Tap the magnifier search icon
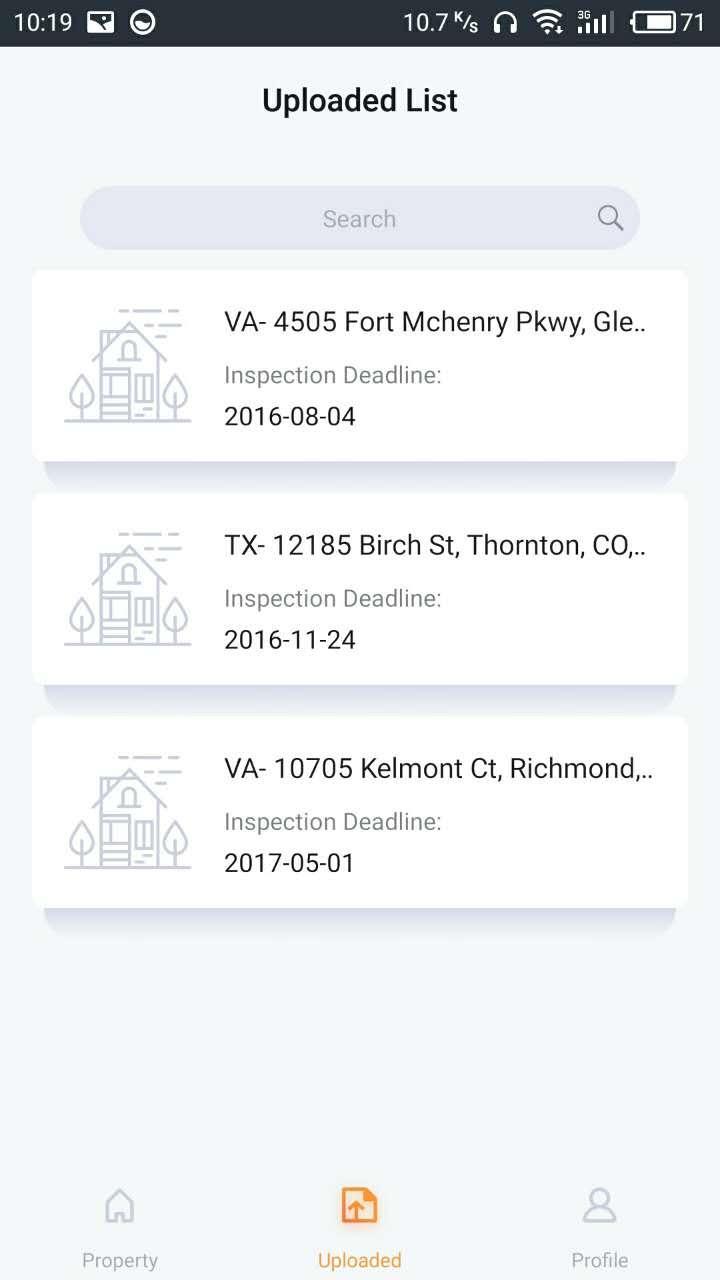 [x=609, y=217]
